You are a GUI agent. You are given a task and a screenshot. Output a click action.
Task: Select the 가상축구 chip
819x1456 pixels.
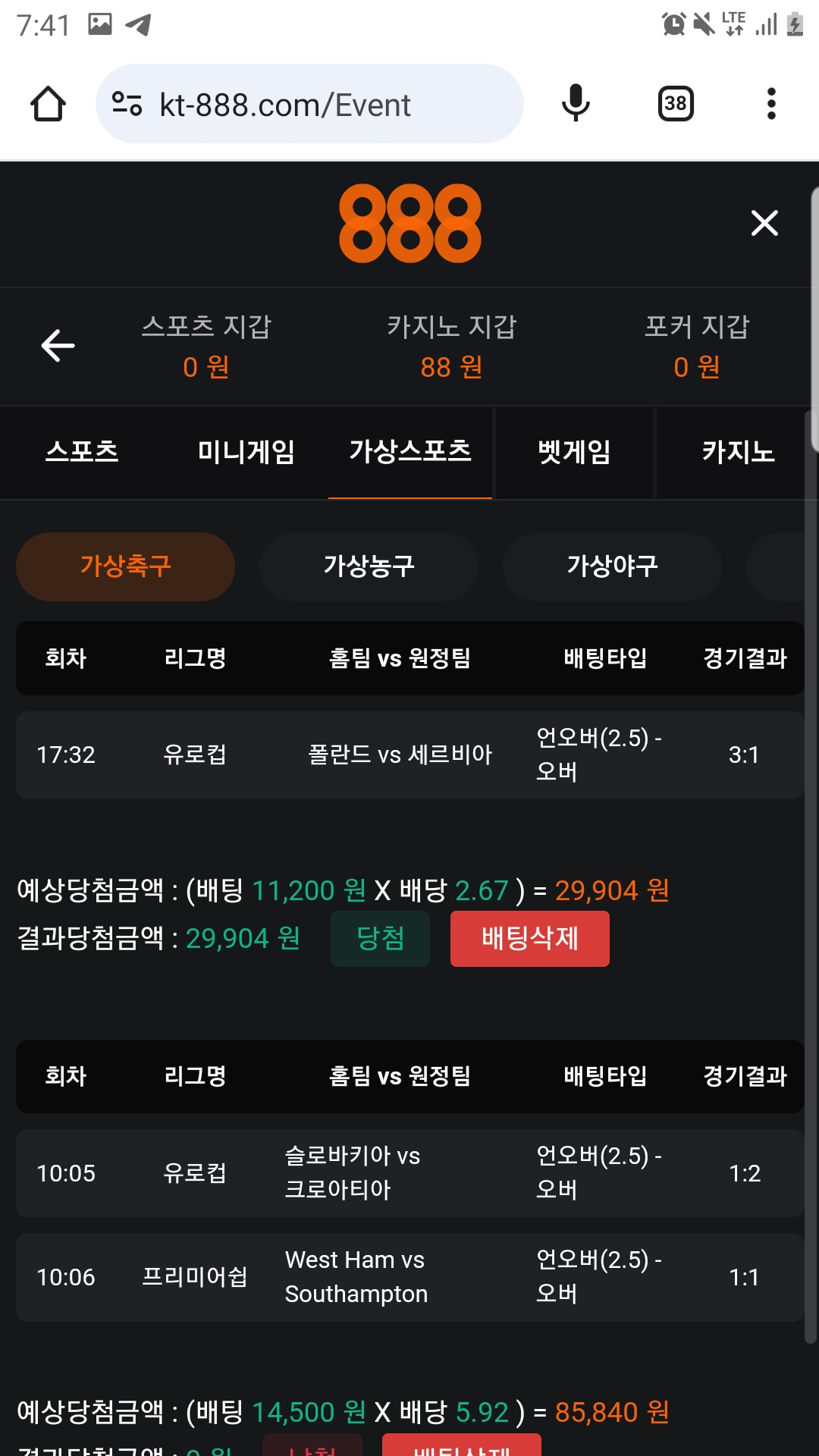126,566
